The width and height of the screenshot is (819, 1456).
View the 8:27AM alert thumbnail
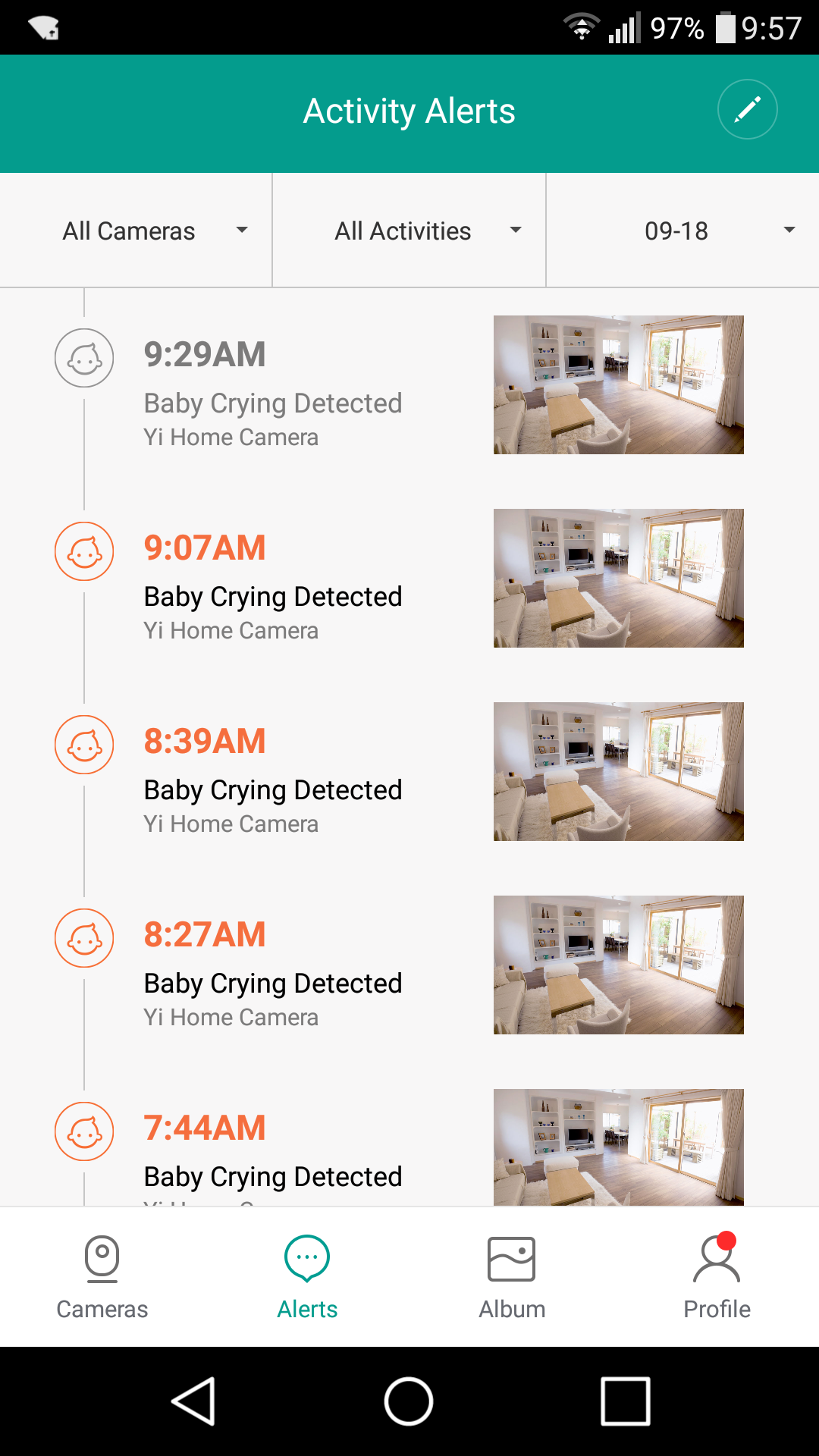618,965
